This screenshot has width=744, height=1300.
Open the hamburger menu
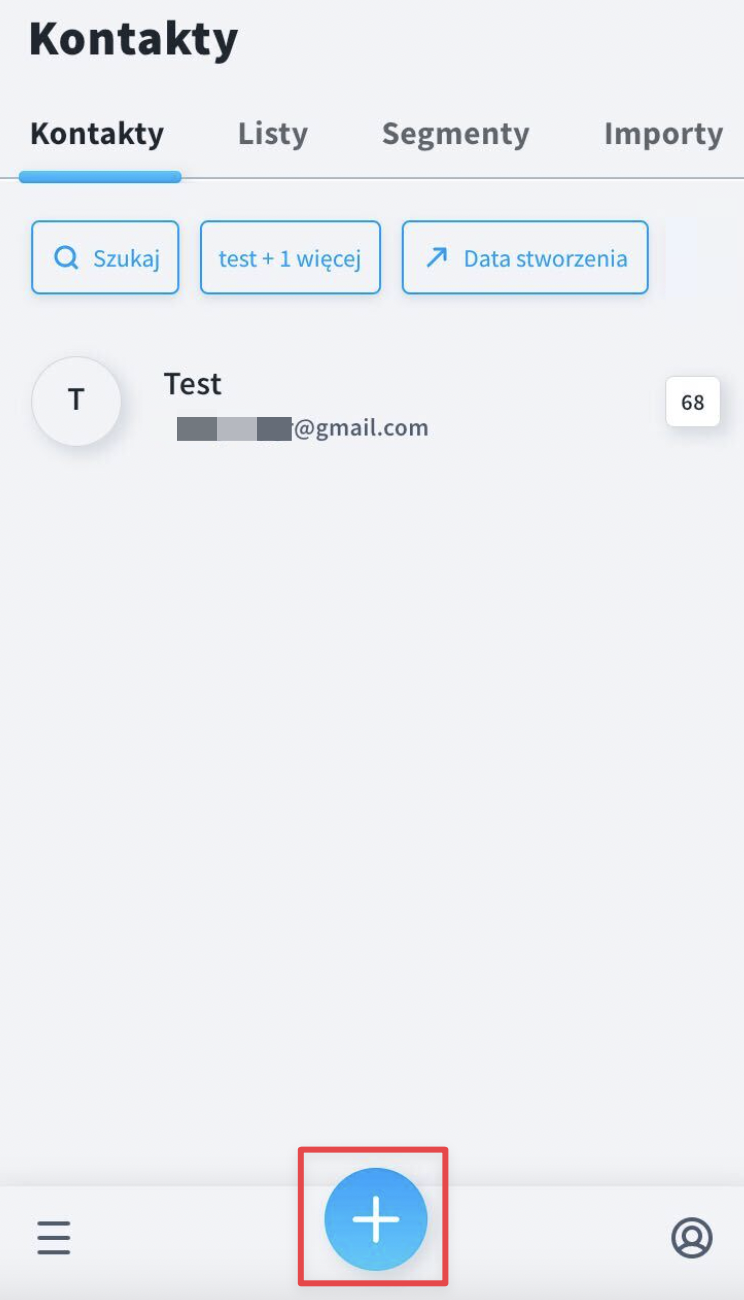click(x=54, y=1238)
